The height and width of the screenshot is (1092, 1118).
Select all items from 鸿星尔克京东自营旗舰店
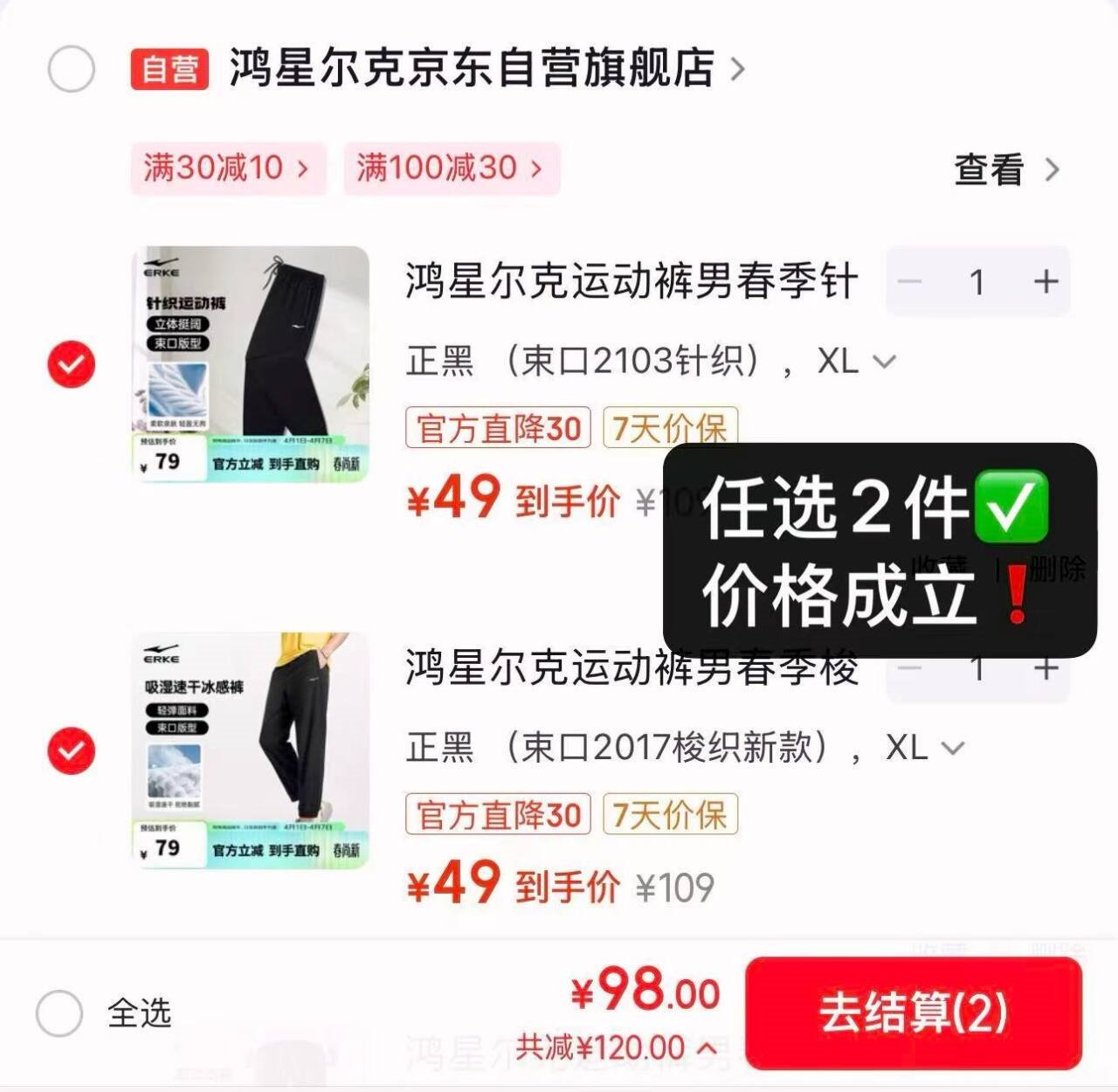(71, 69)
